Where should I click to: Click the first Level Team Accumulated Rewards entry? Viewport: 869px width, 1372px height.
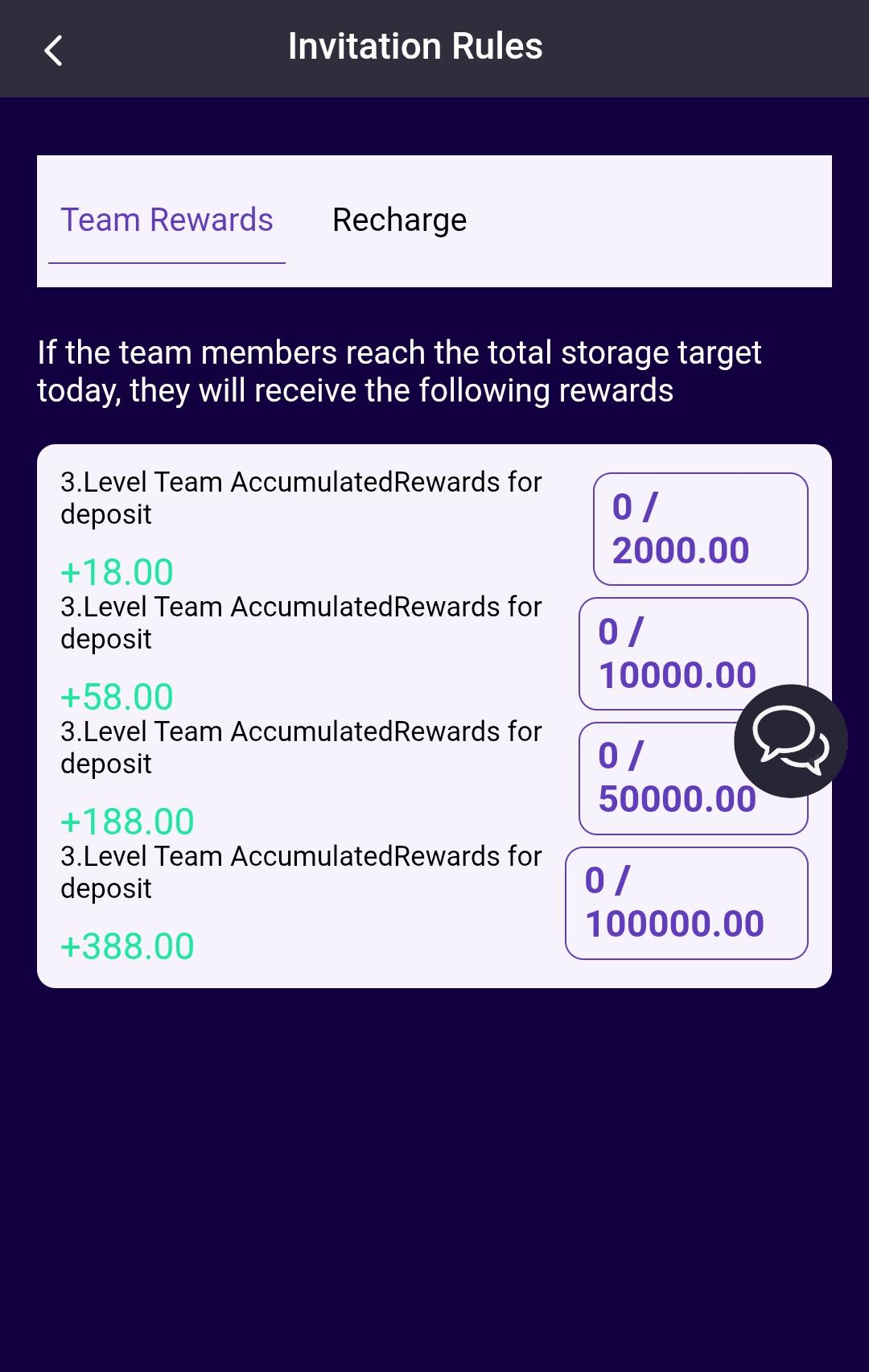(302, 497)
